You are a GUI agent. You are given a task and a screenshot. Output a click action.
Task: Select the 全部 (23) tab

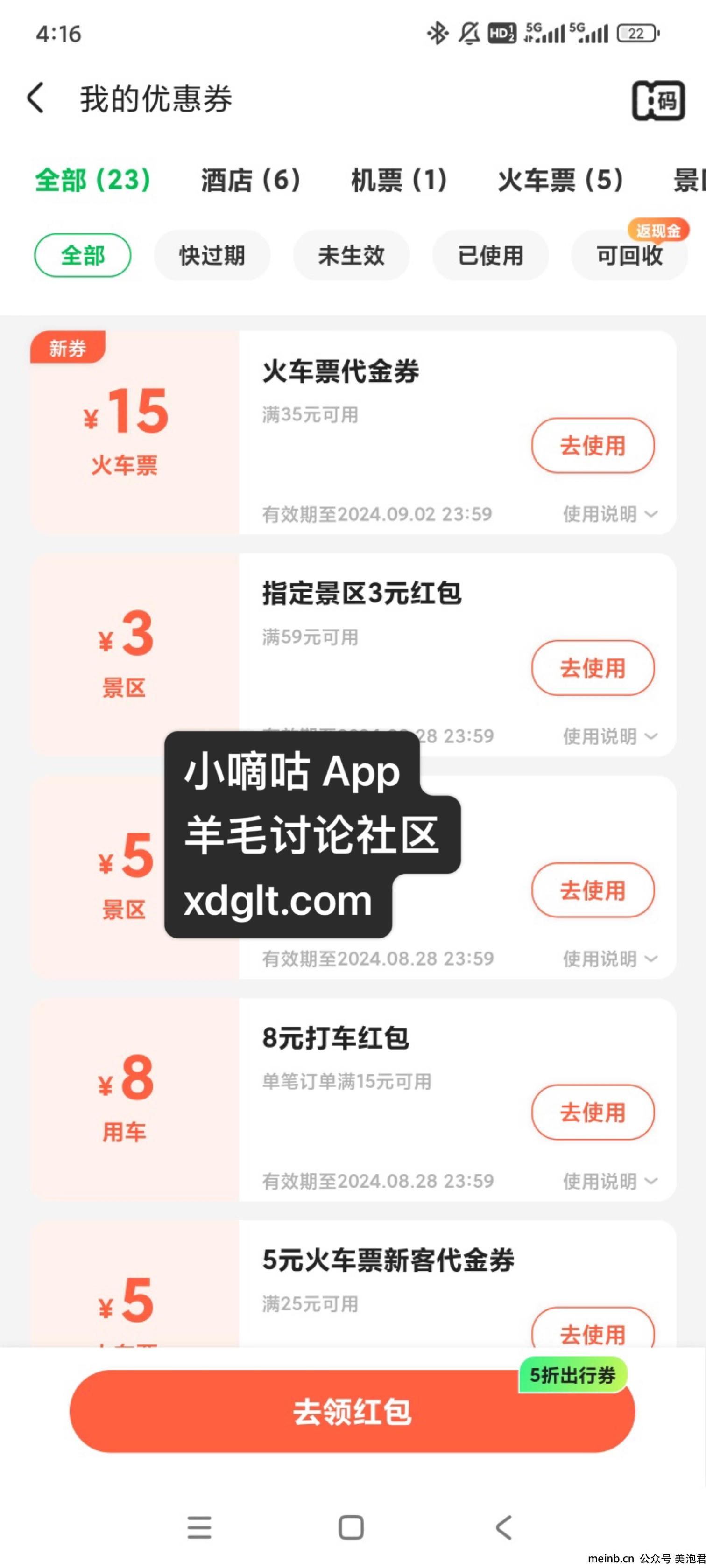tap(92, 181)
